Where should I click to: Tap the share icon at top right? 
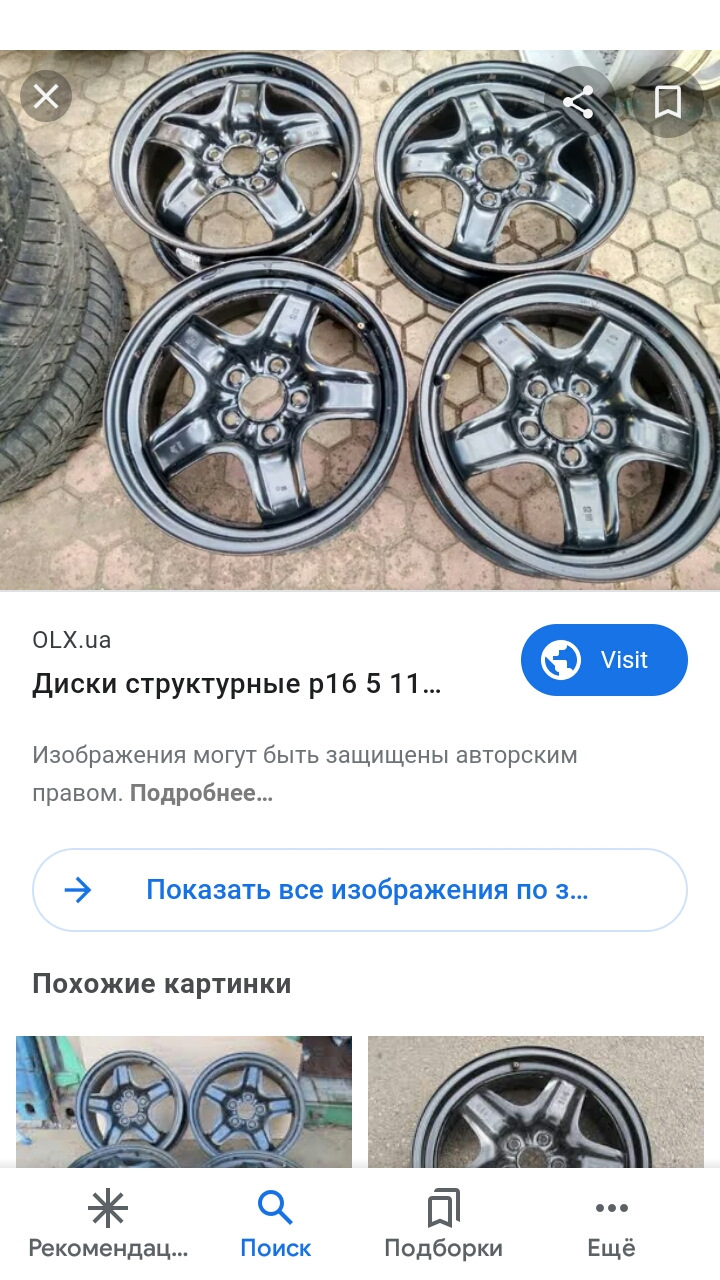580,100
